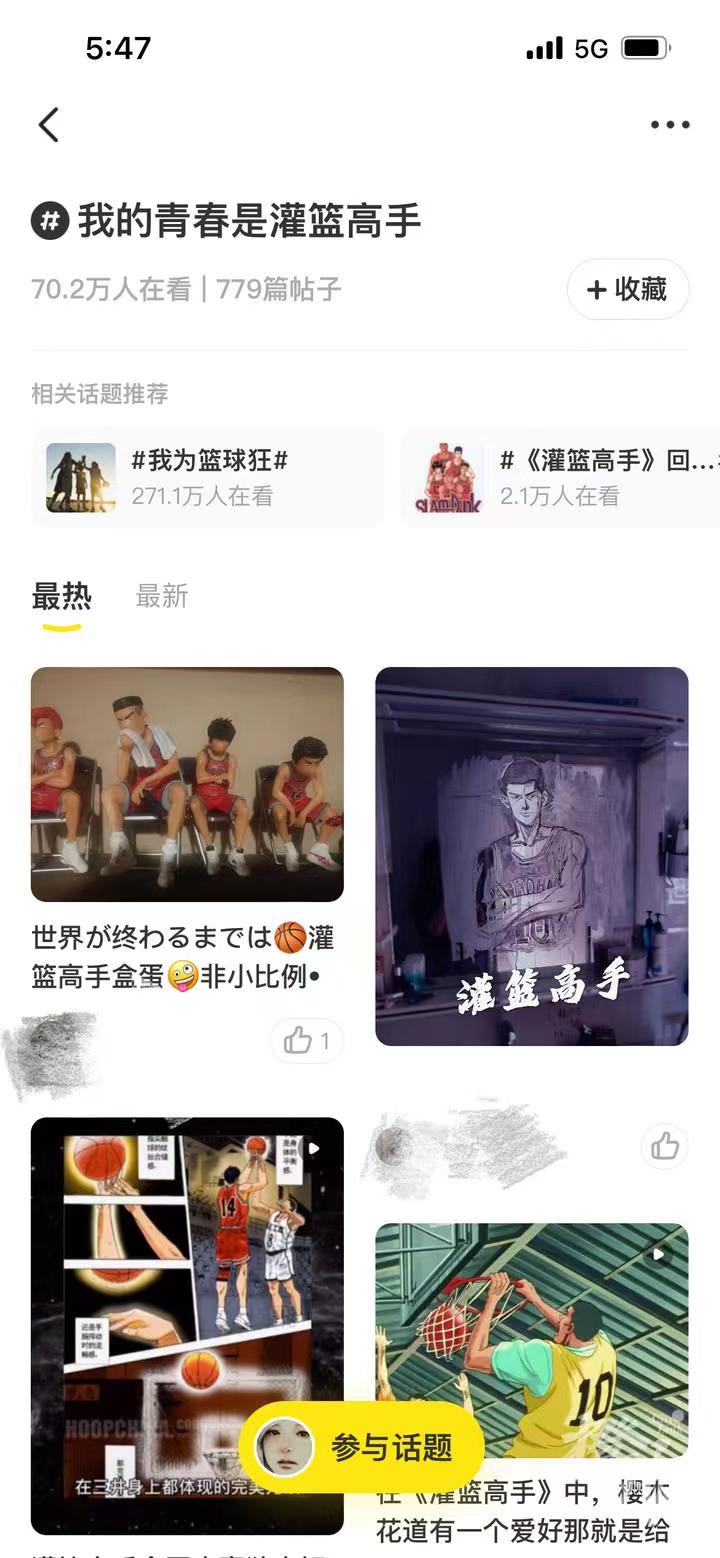Screen dimensions: 720x1558
Task: Open related topic #我为篮球狂#
Action: click(x=208, y=477)
